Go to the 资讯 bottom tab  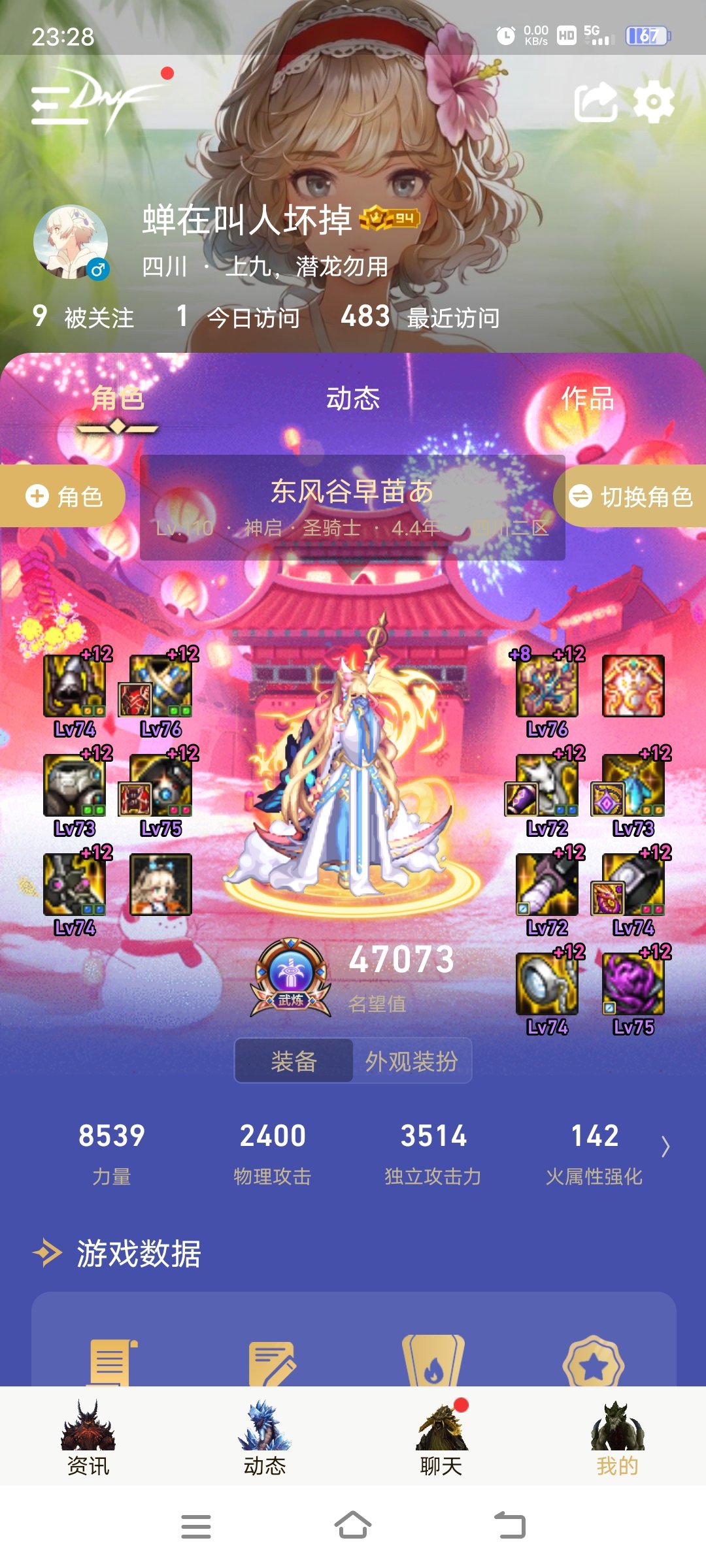point(88,1439)
